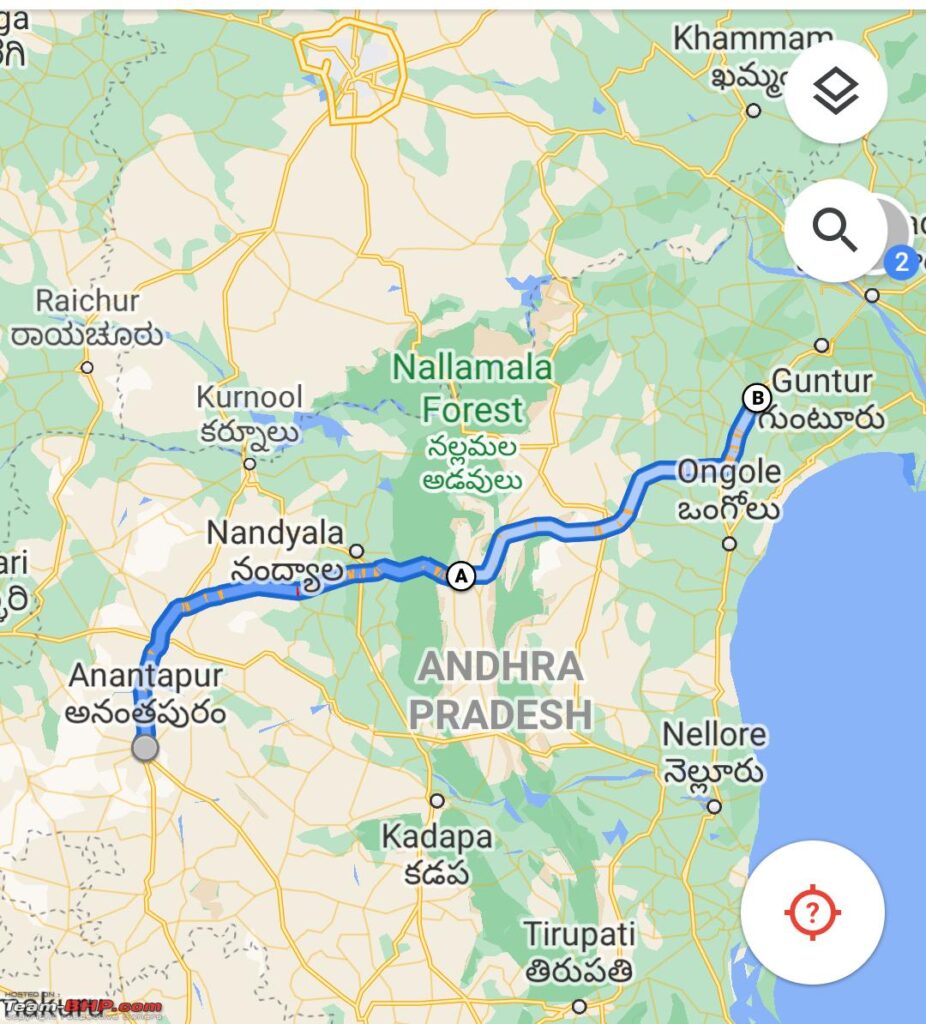Tap the magnifier search button
The image size is (926, 1024).
click(x=835, y=231)
